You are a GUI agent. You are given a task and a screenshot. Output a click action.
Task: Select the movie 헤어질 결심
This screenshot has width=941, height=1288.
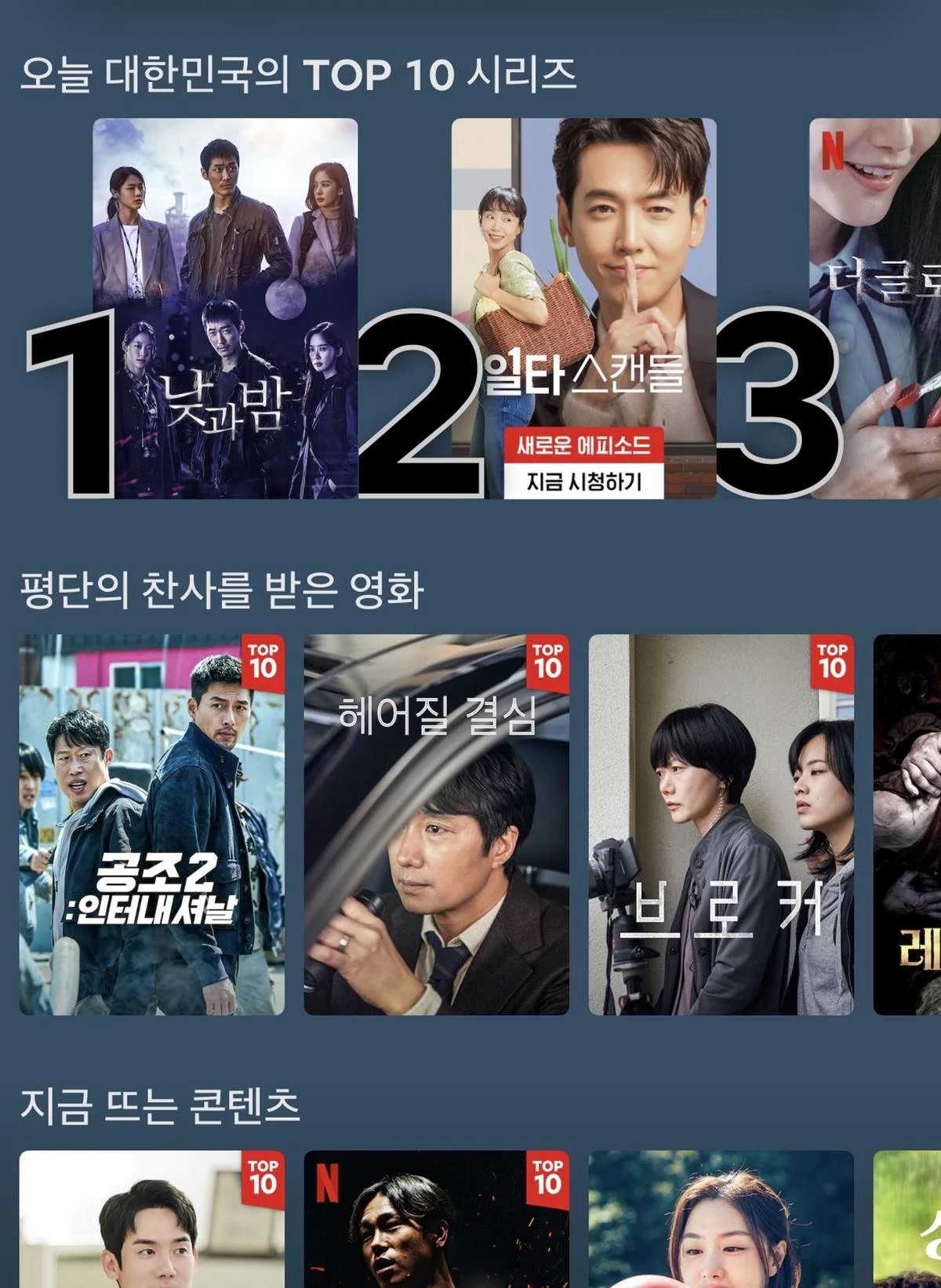(436, 824)
